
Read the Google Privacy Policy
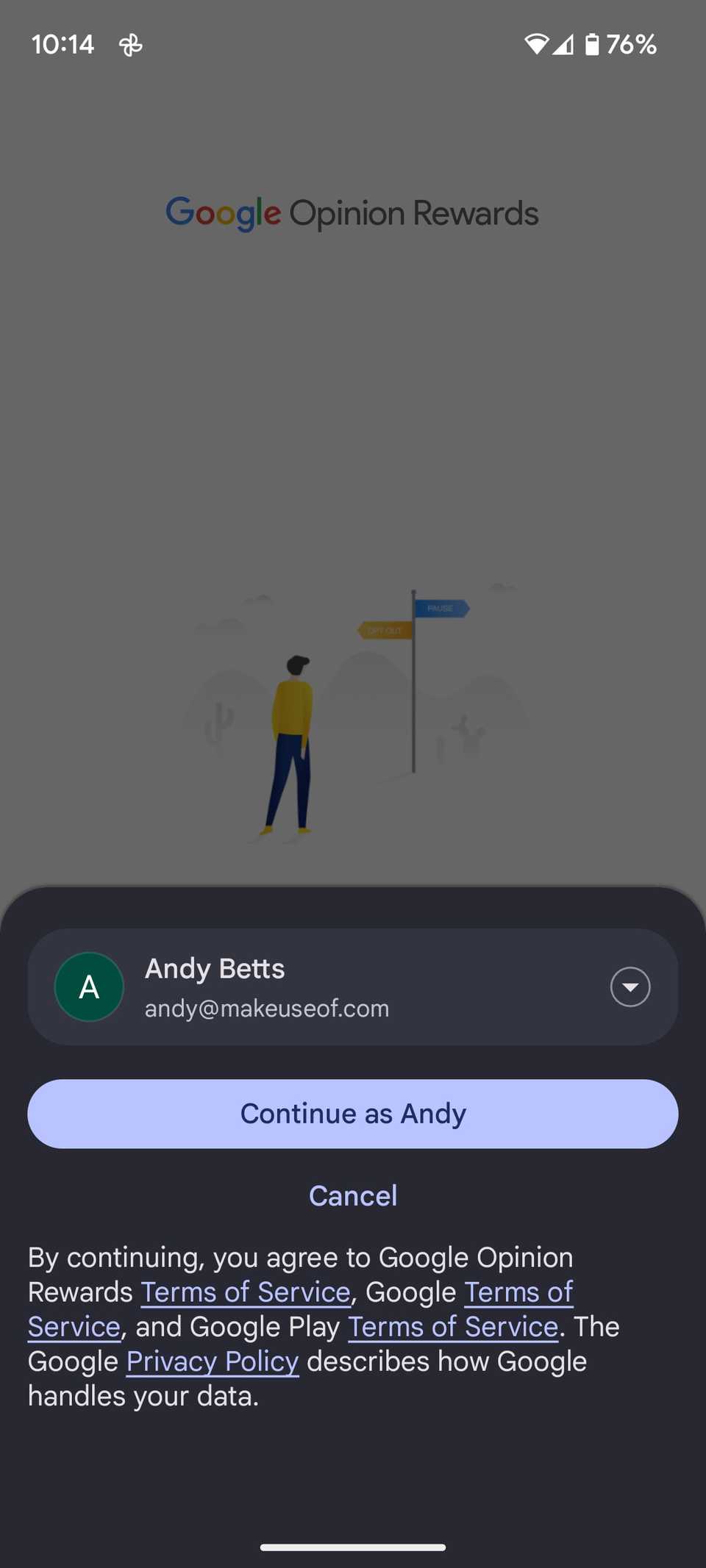(x=213, y=1361)
